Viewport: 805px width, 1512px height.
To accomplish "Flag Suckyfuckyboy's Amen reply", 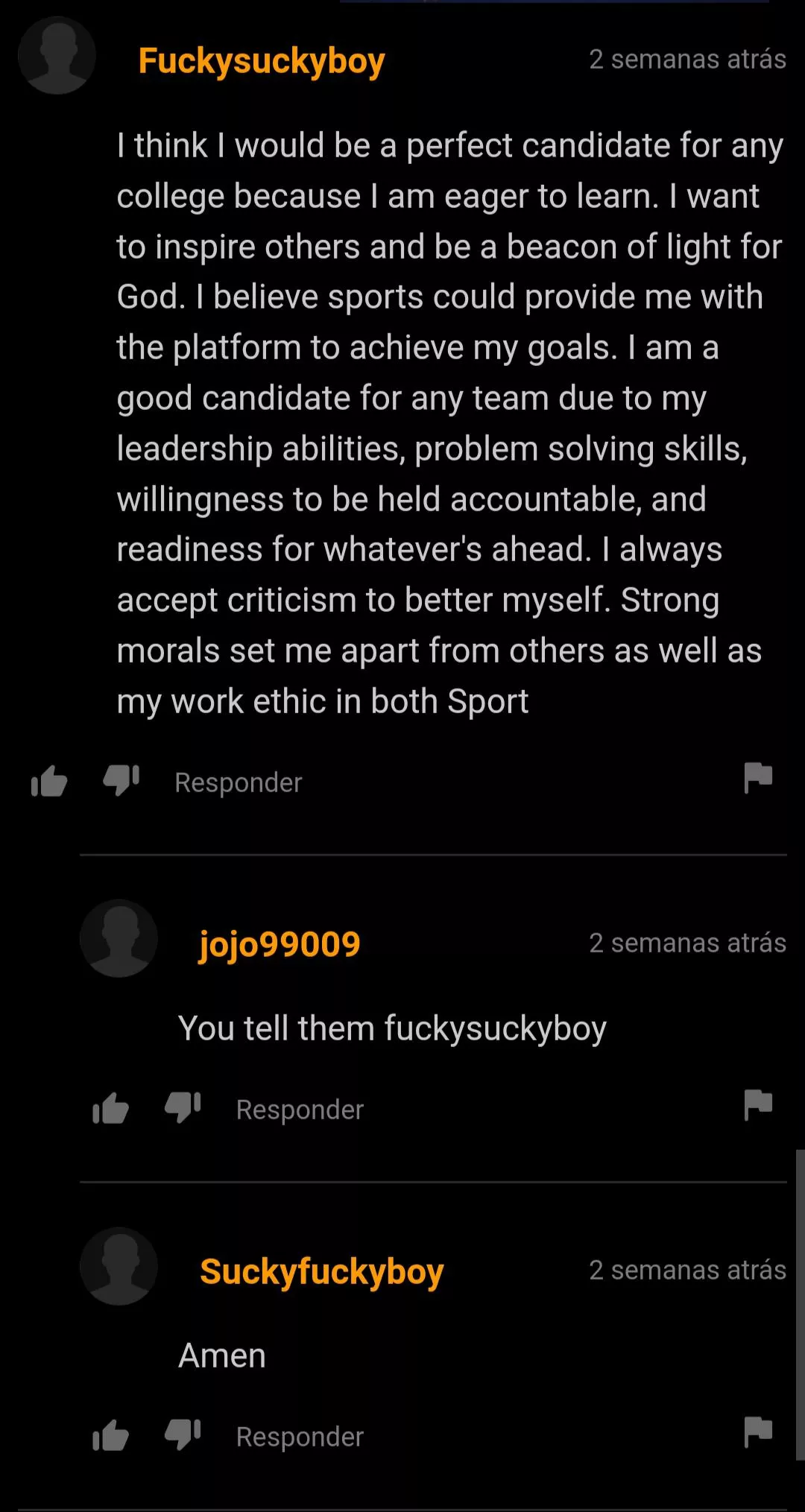I will click(x=758, y=1432).
